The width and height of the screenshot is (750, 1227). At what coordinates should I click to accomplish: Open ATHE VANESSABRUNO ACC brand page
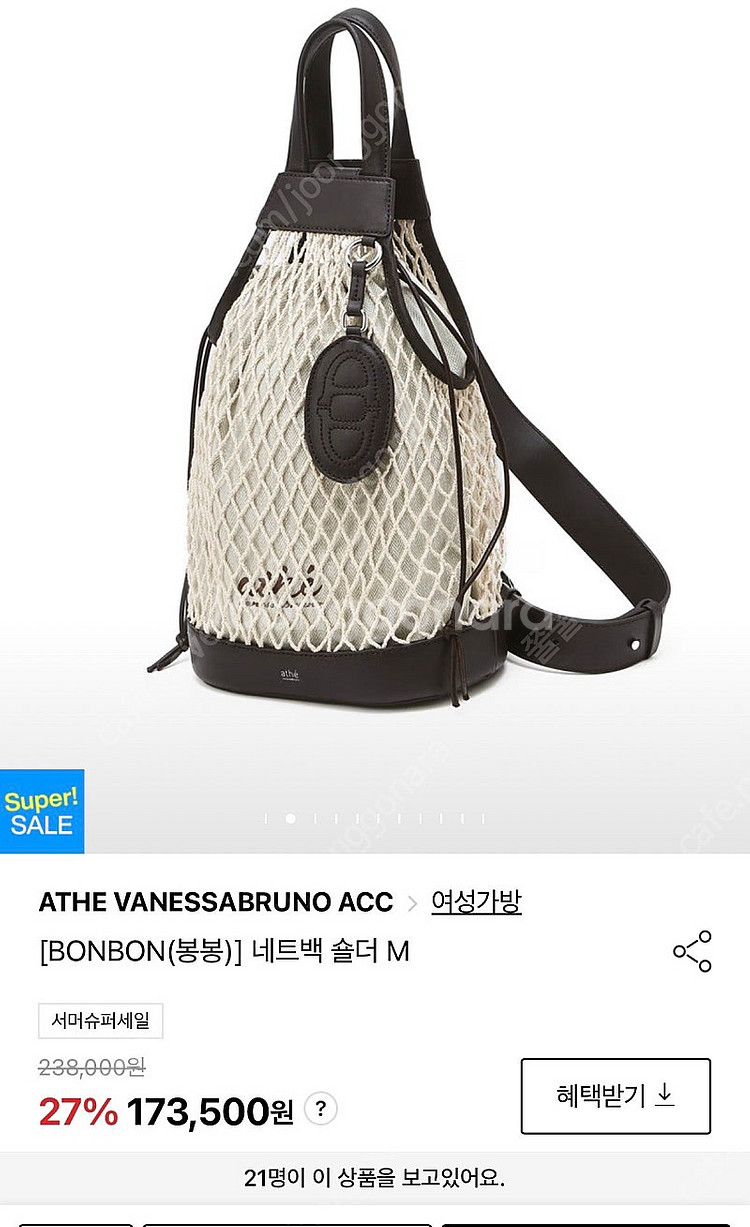215,902
